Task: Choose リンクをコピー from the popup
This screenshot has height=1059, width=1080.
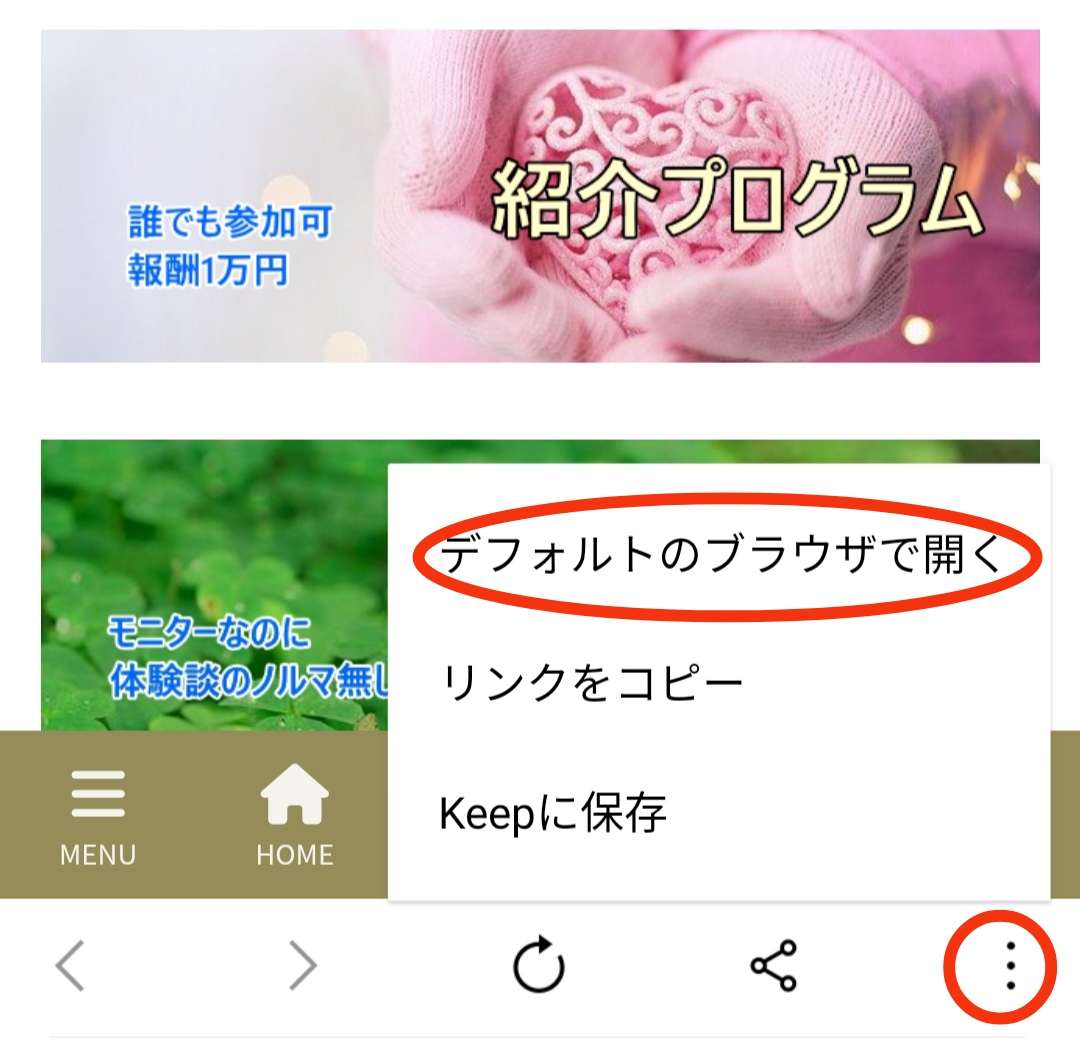Action: tap(592, 684)
